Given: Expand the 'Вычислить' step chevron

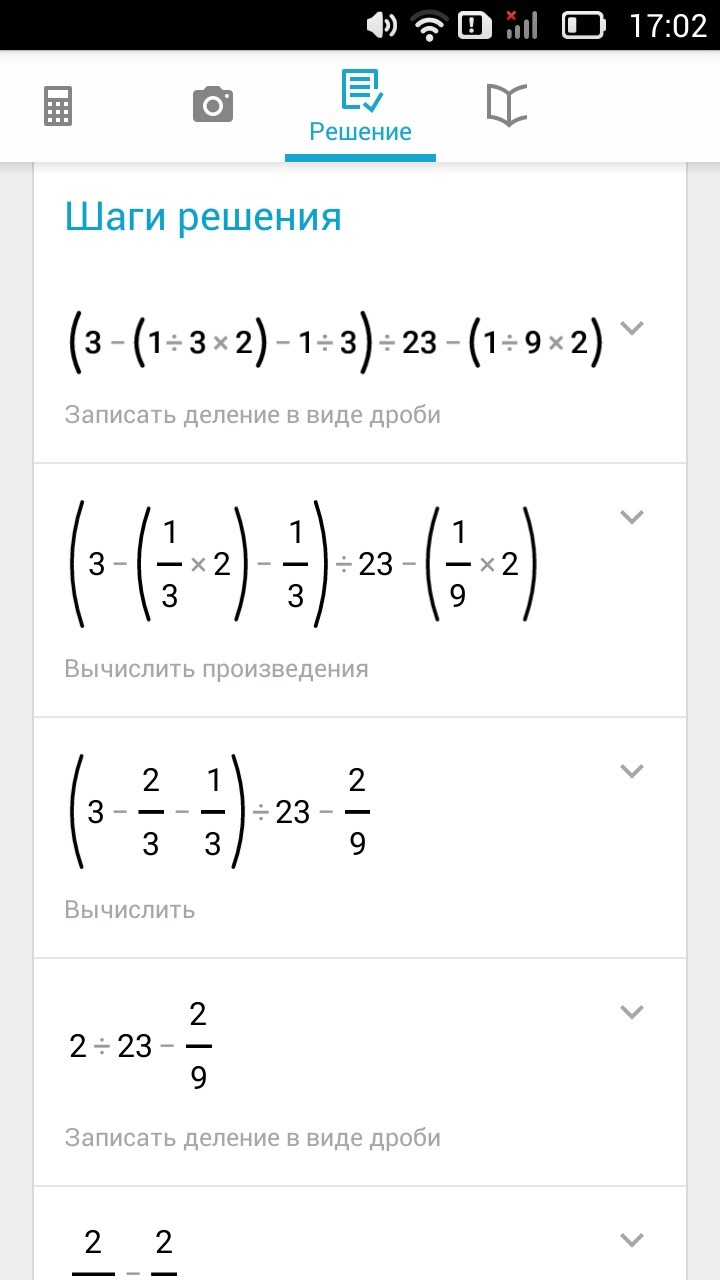Looking at the screenshot, I should (x=631, y=771).
